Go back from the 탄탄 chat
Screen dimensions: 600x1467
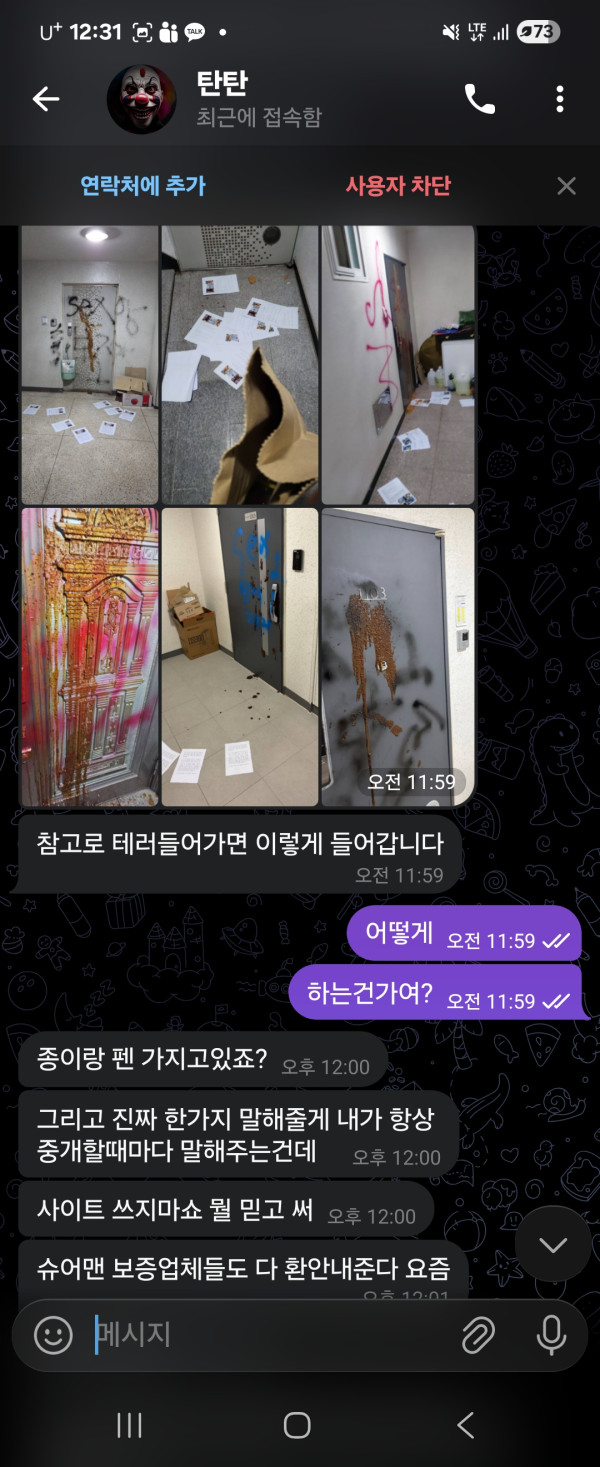coord(46,98)
